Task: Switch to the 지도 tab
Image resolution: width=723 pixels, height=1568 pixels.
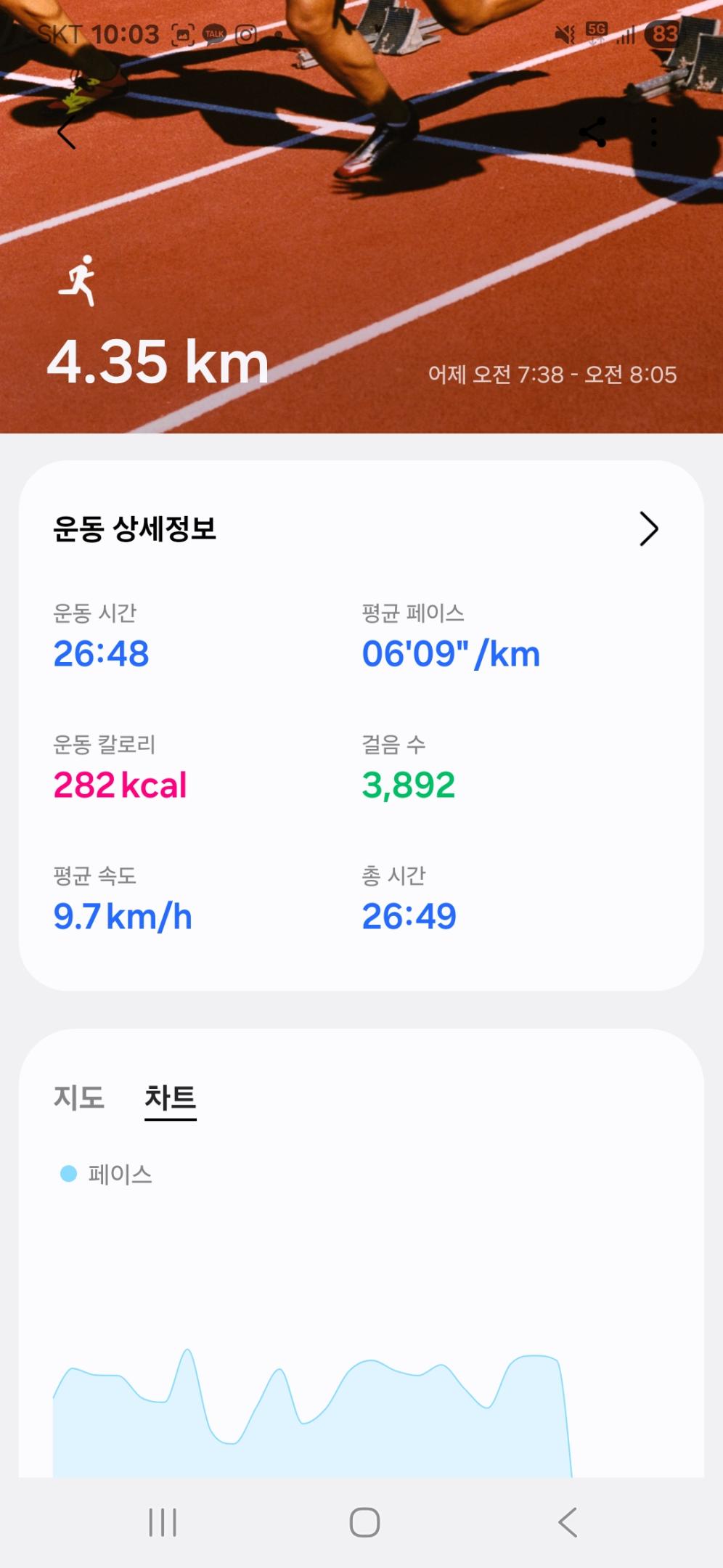Action: [79, 1097]
